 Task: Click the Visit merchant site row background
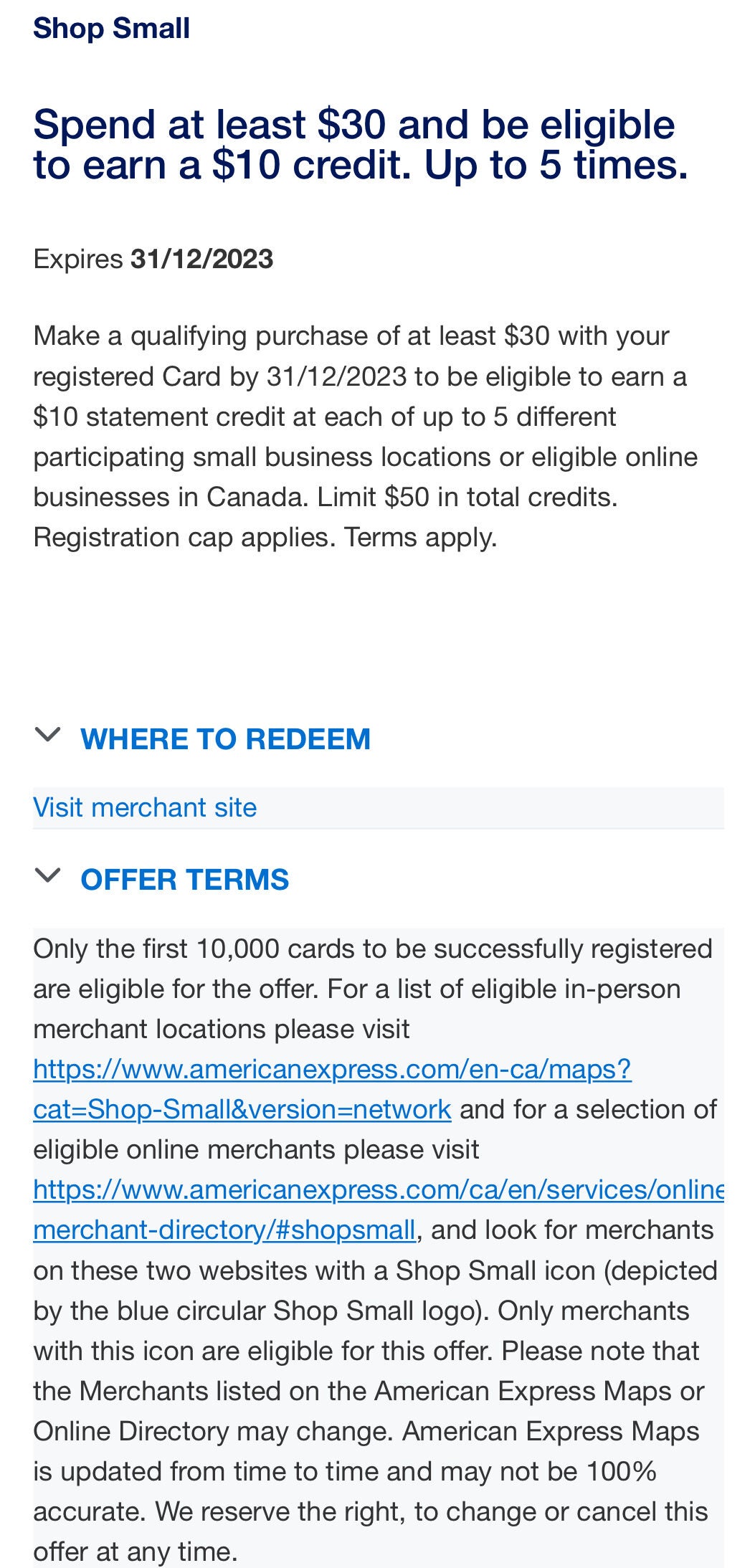pos(376,807)
